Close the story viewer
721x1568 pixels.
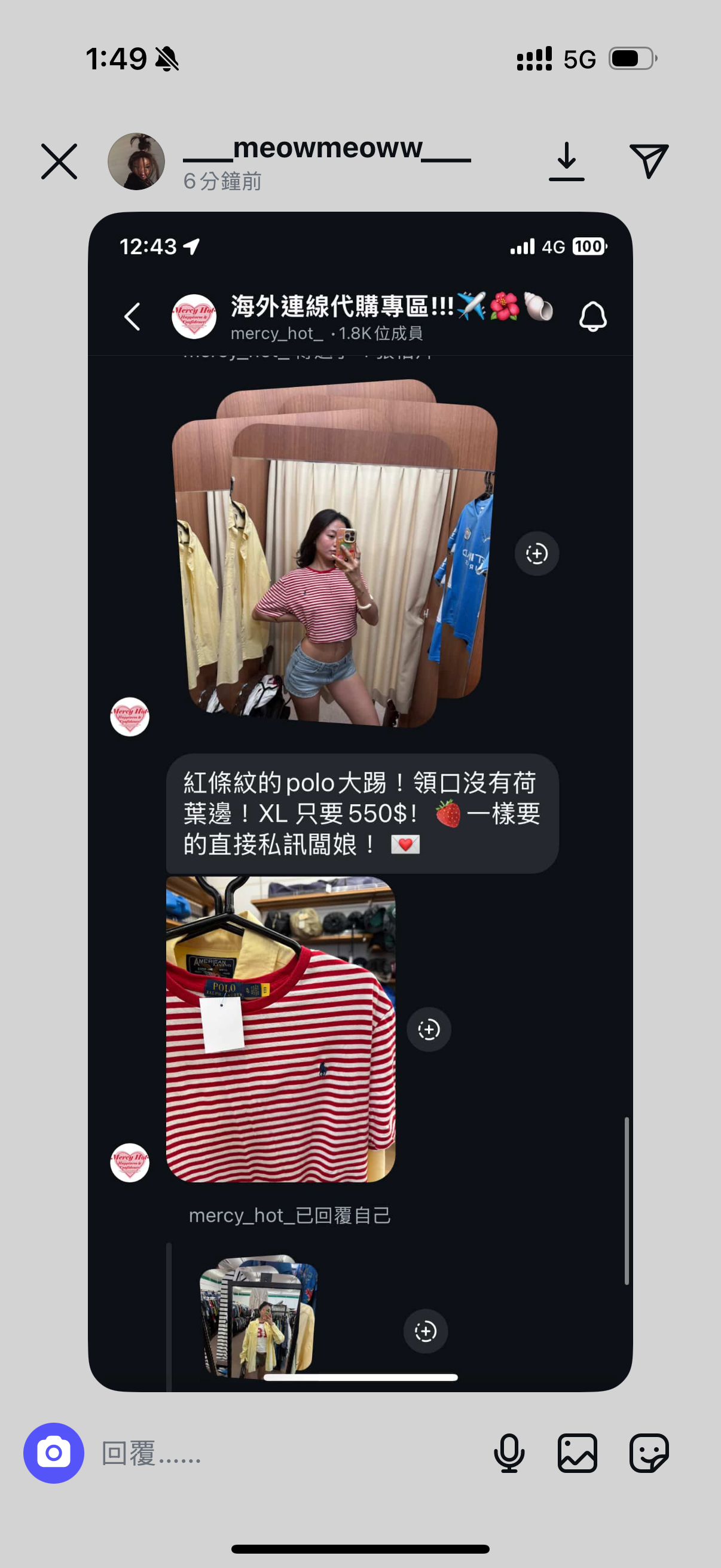tap(59, 162)
